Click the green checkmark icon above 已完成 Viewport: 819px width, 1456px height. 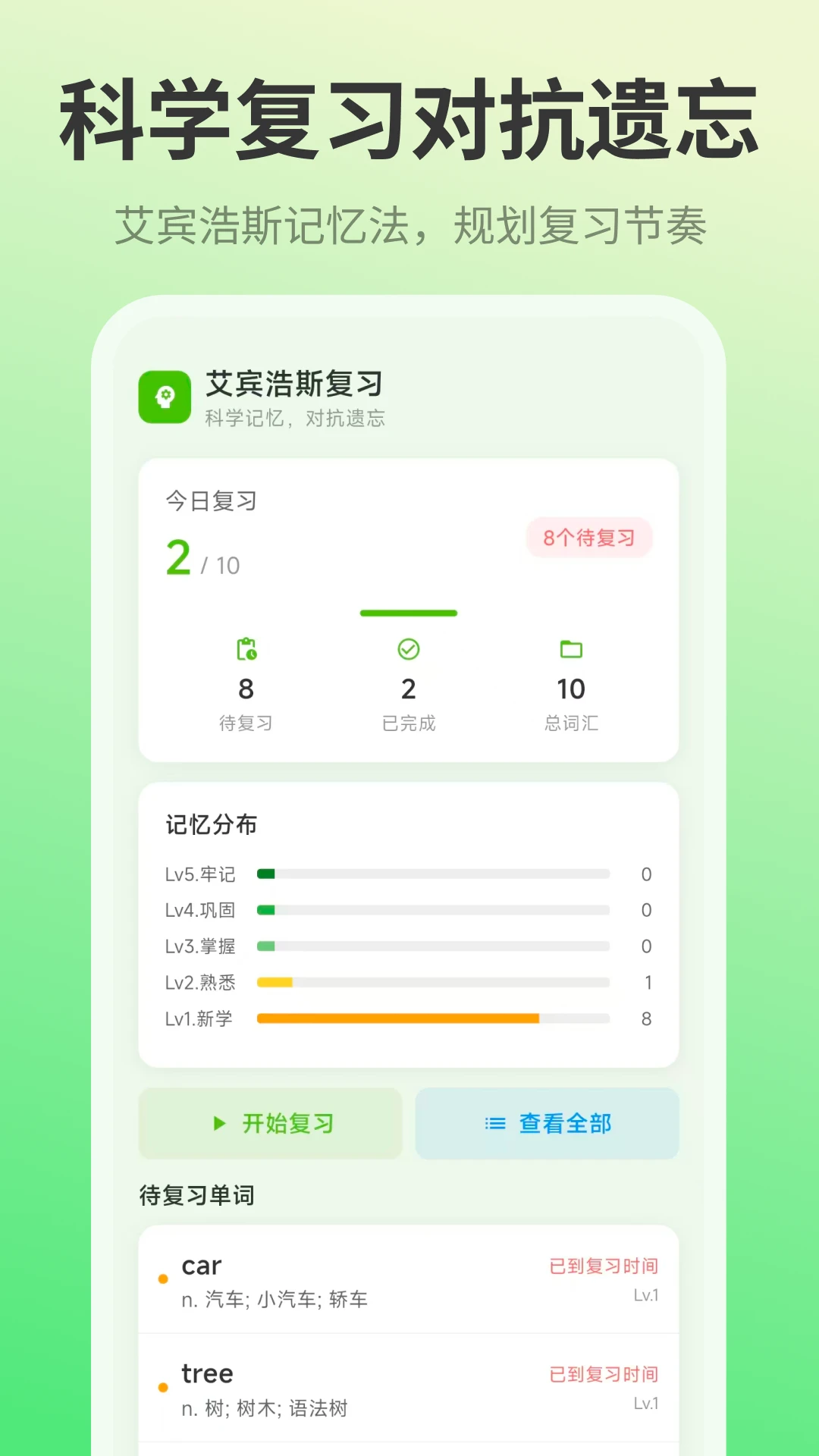[x=409, y=649]
